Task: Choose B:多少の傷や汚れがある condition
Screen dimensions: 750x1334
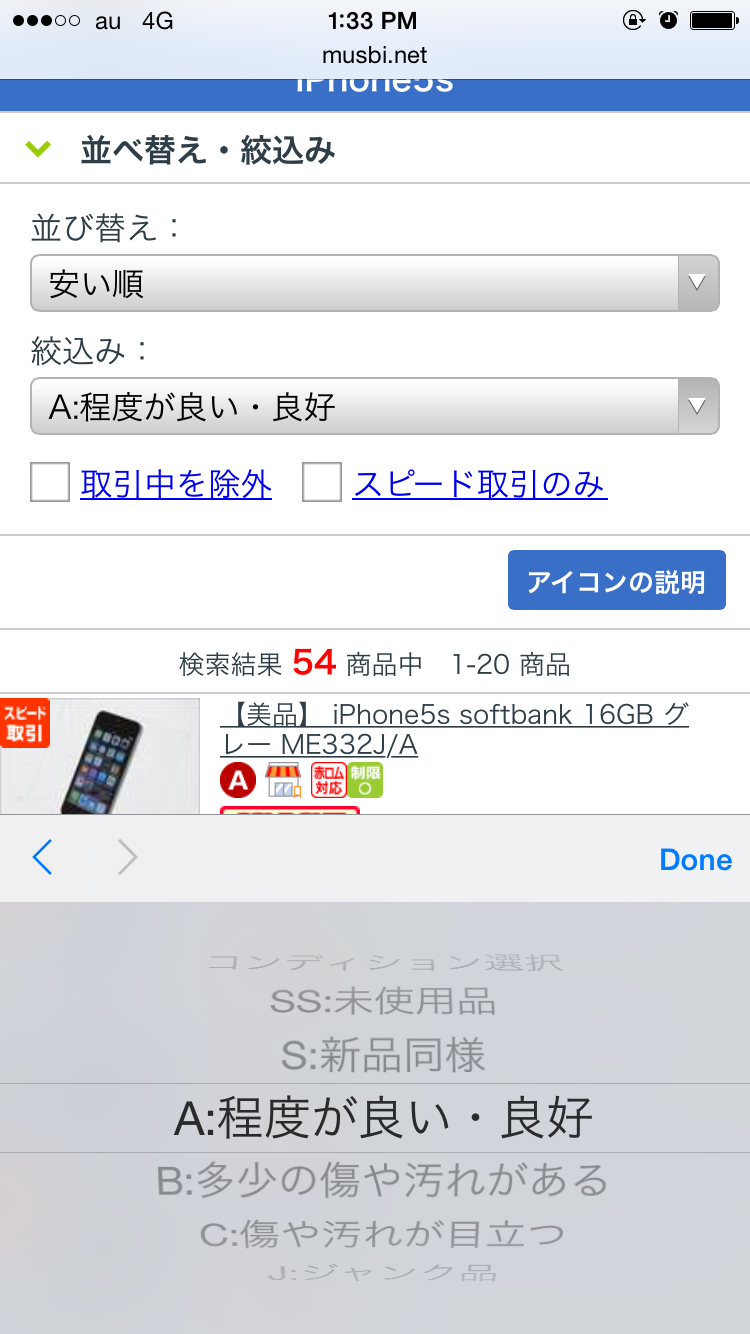Action: 383,1181
